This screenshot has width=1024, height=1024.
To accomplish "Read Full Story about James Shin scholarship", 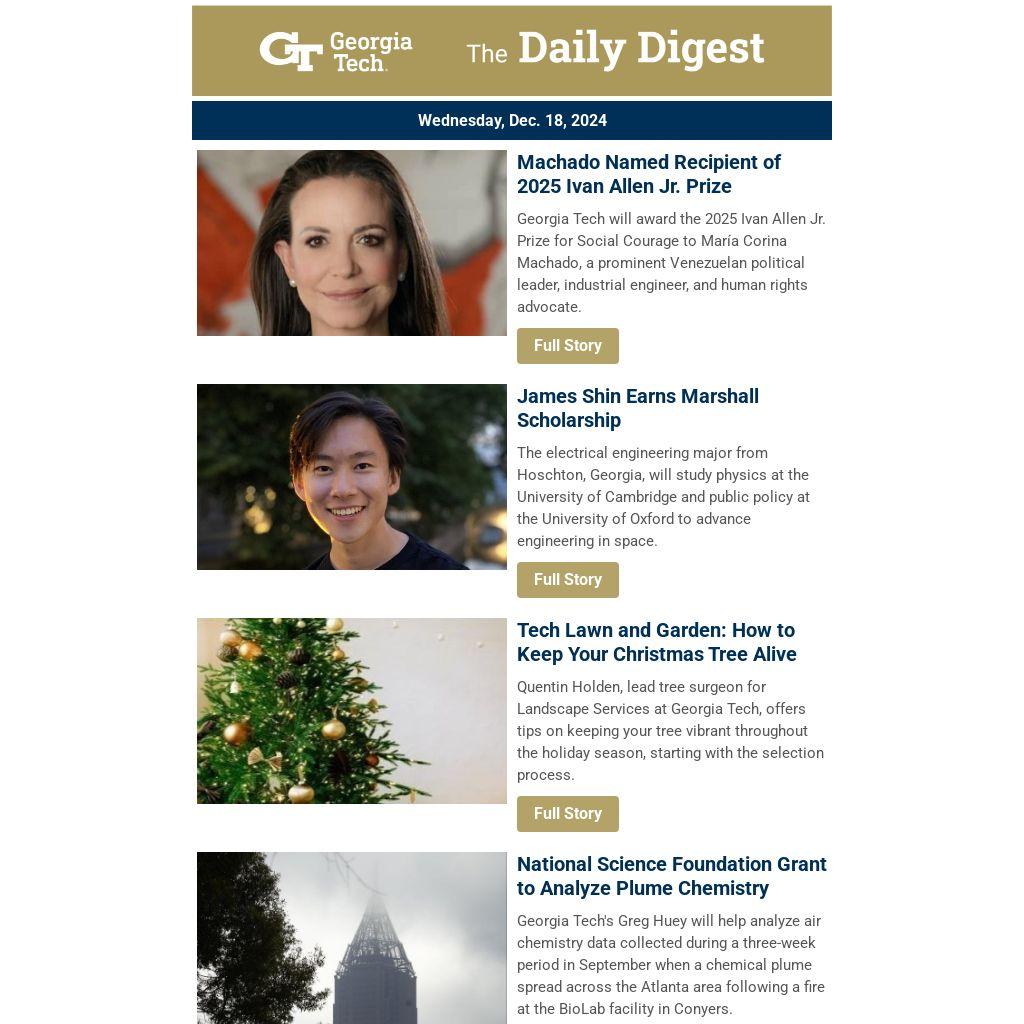I will click(567, 580).
